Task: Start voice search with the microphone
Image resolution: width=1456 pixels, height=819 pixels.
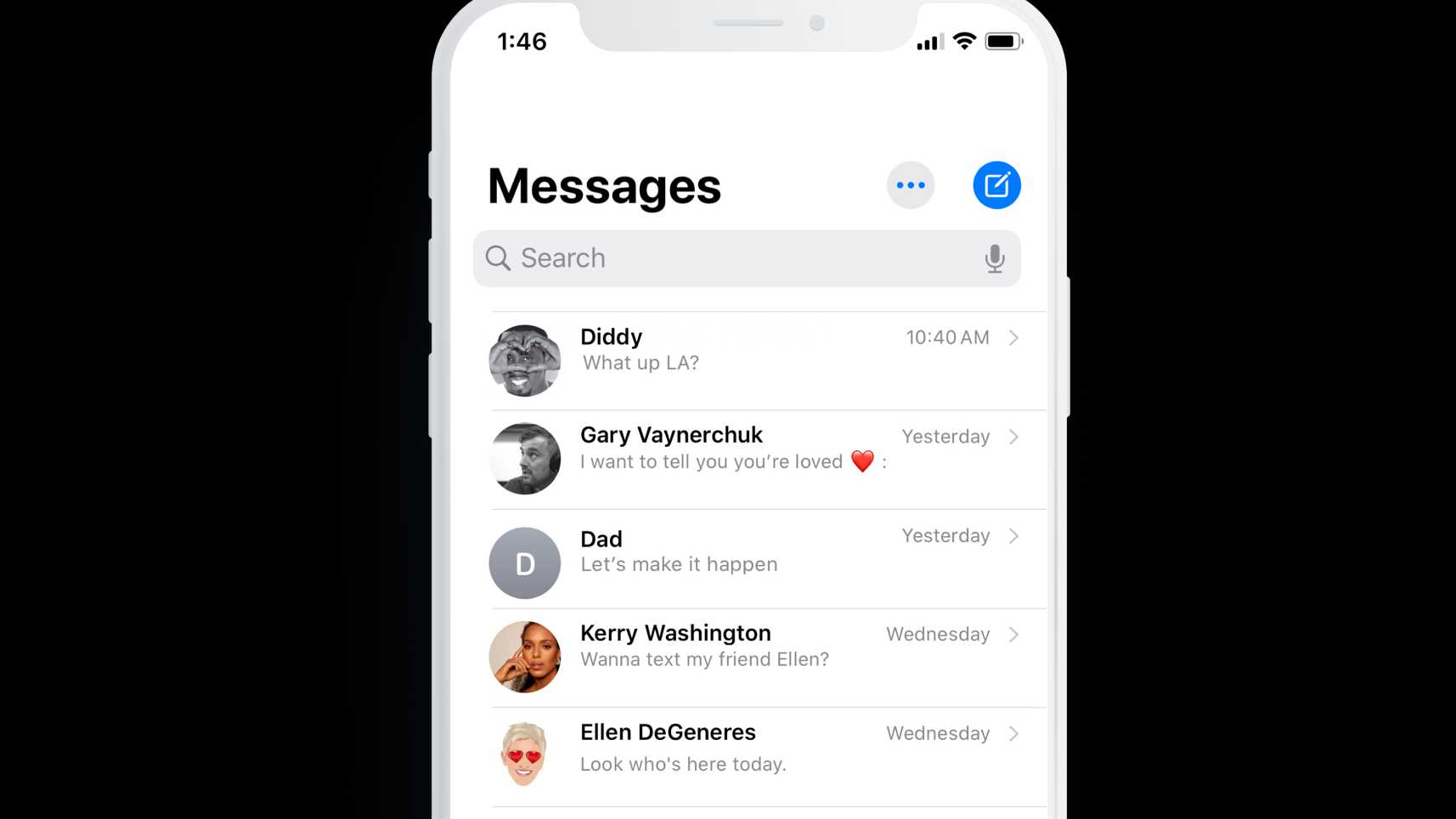Action: point(995,258)
